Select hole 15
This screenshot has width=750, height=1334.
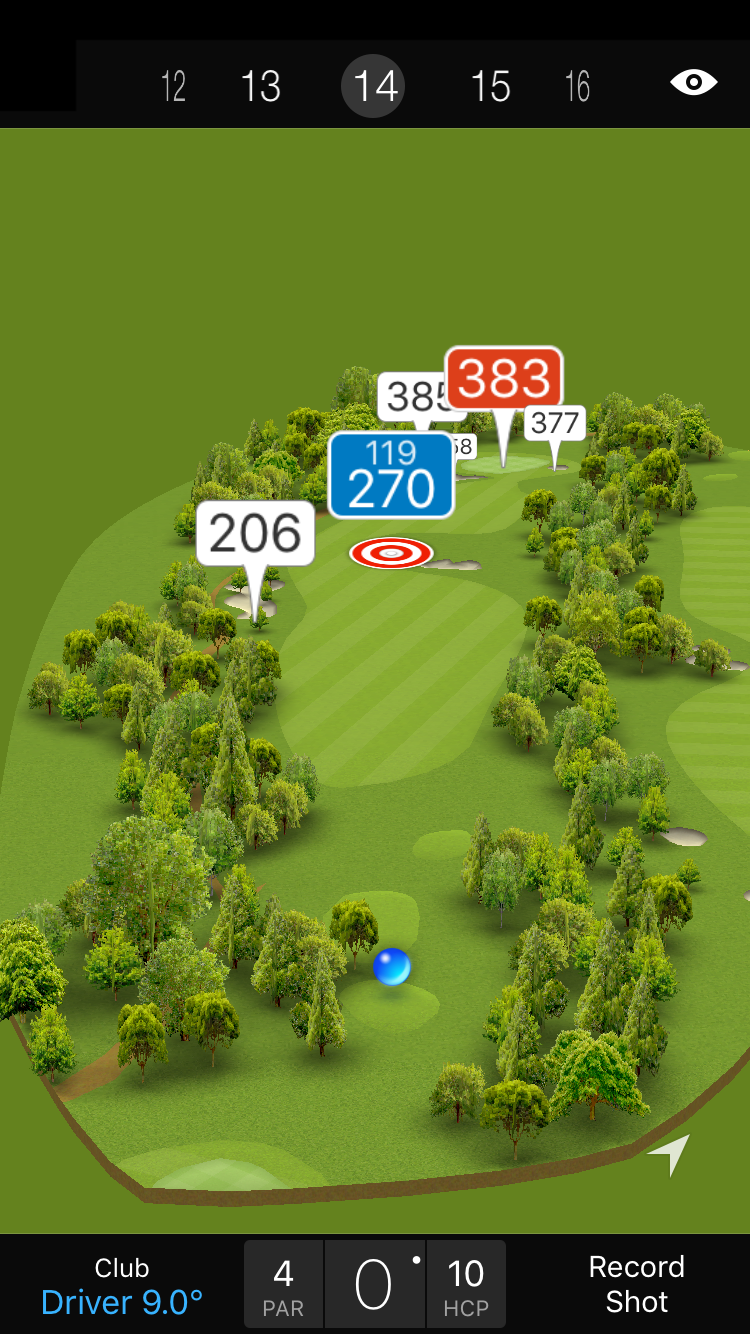[490, 86]
